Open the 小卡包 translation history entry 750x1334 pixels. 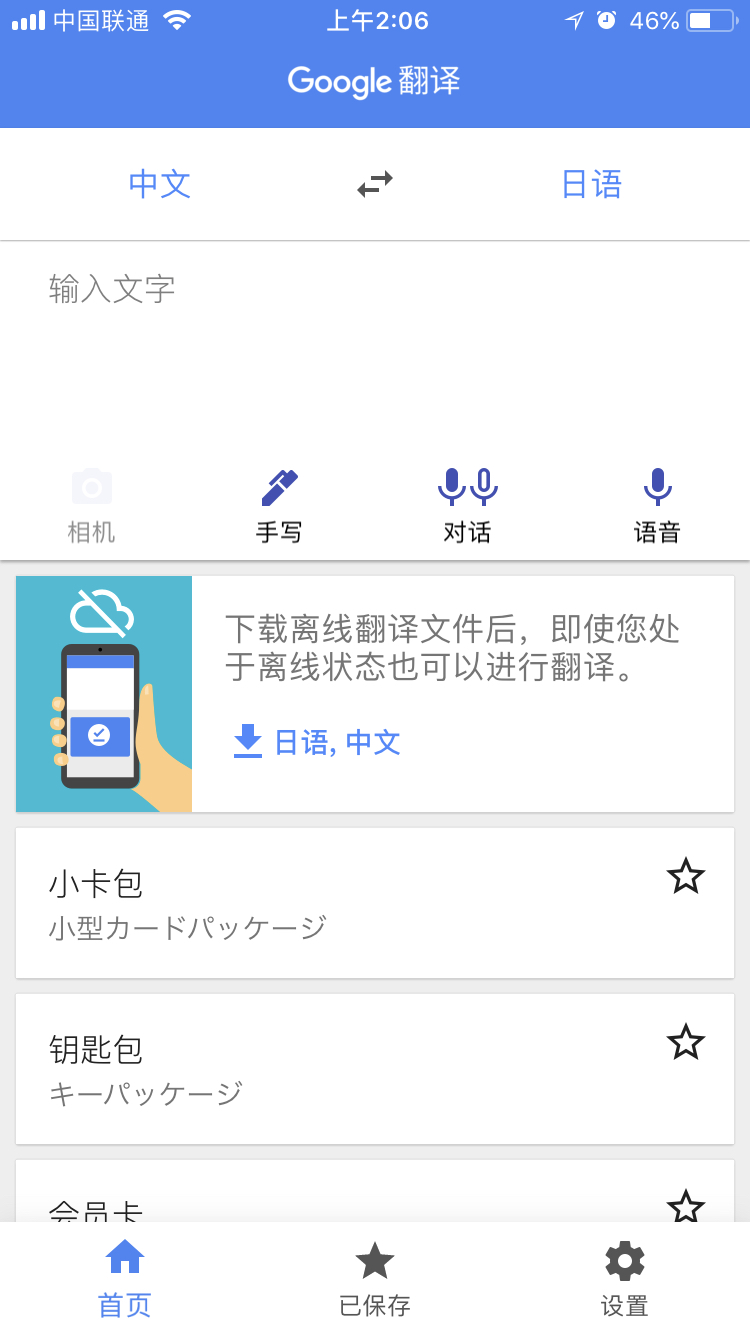pos(300,903)
